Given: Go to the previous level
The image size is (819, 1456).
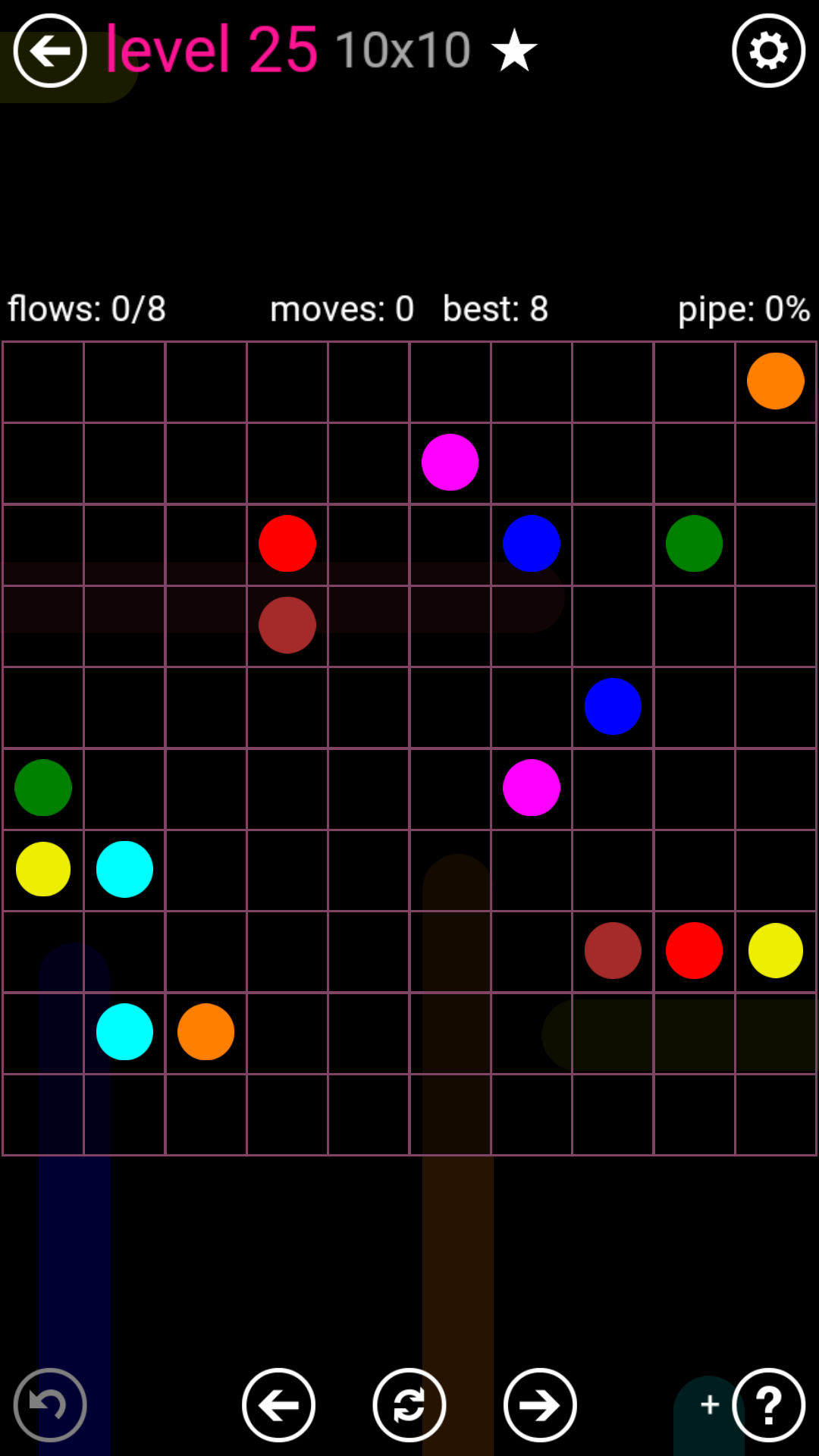Looking at the screenshot, I should click(278, 1405).
